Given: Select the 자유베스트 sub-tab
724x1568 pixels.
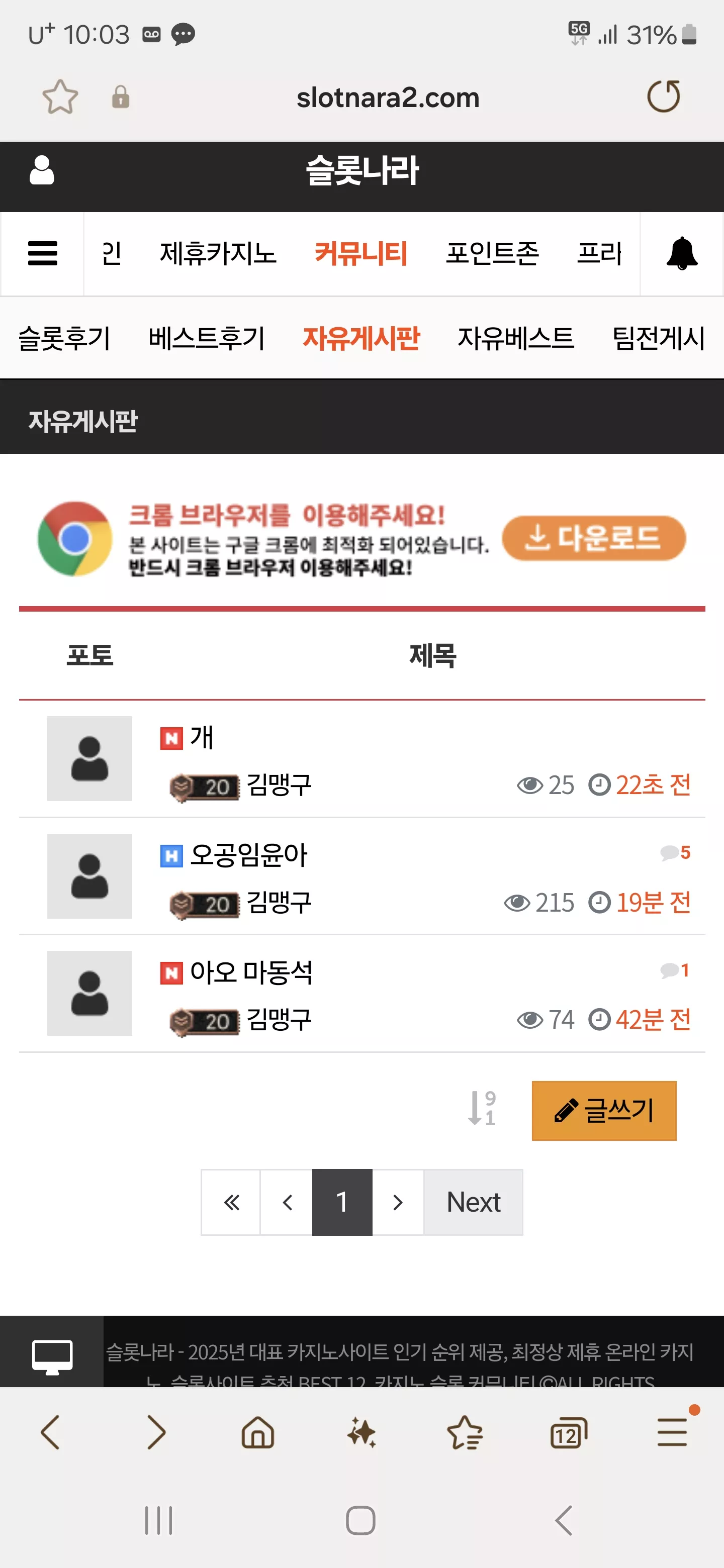Looking at the screenshot, I should [x=516, y=338].
